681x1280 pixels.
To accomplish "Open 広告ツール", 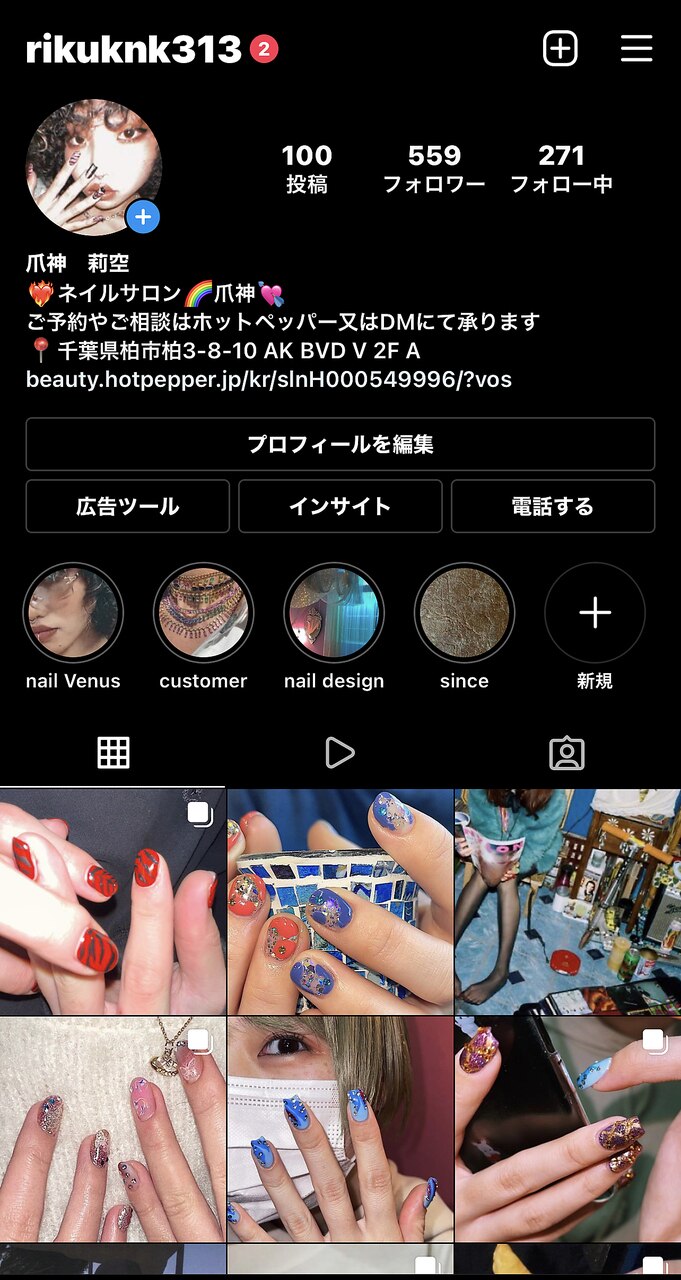I will [127, 506].
